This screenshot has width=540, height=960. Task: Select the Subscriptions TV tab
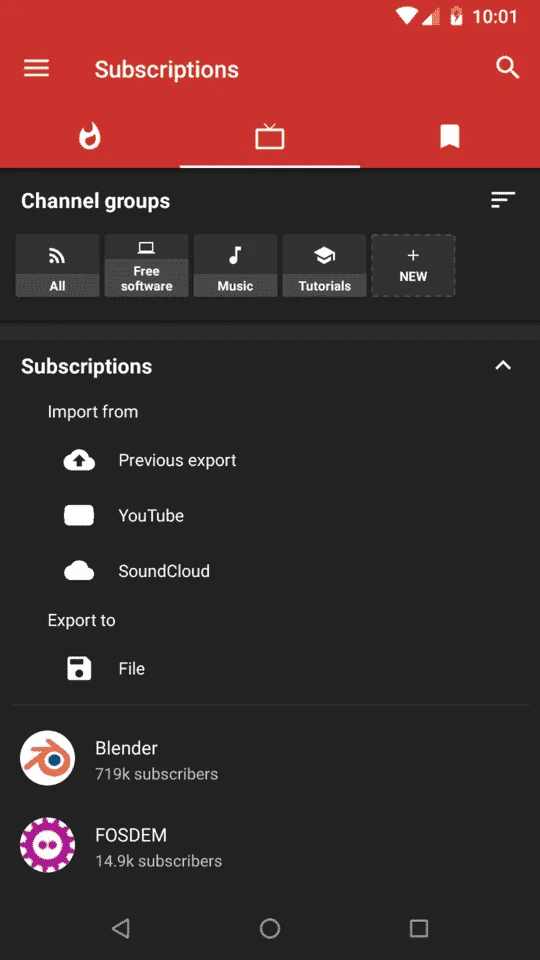coord(269,137)
